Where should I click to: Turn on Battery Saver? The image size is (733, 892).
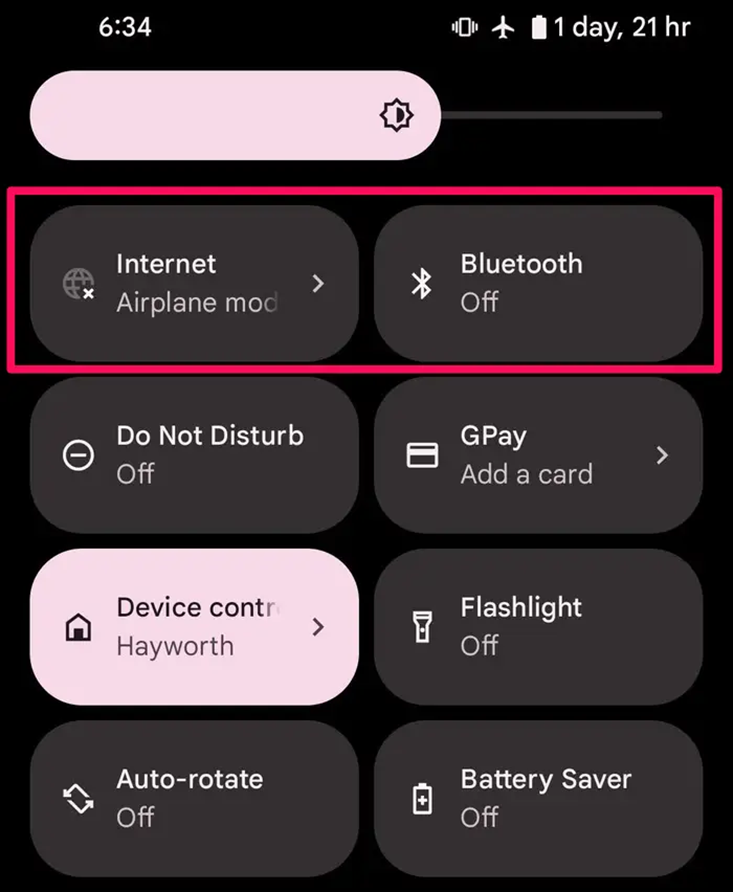[538, 798]
